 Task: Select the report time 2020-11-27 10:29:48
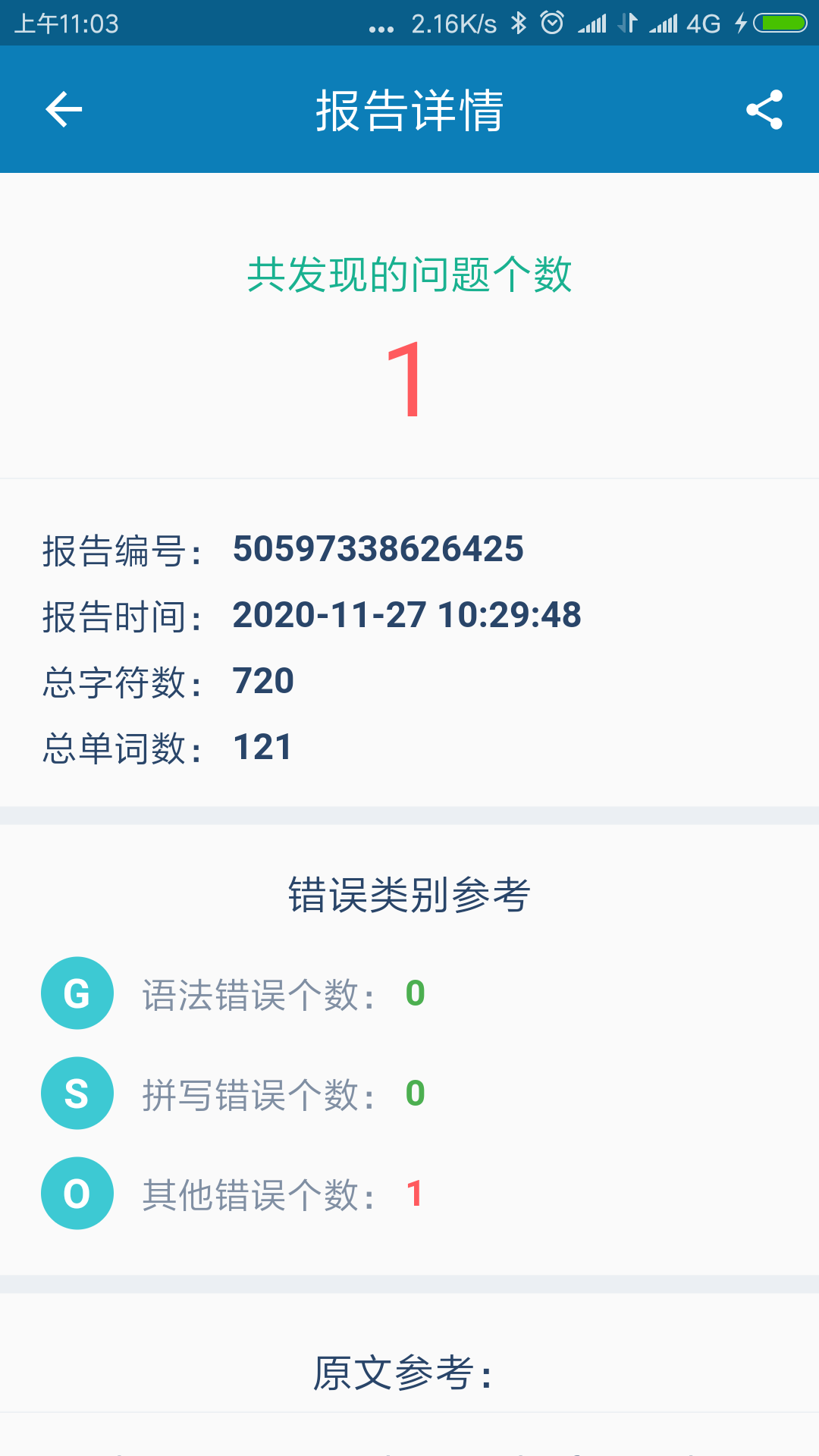click(407, 616)
